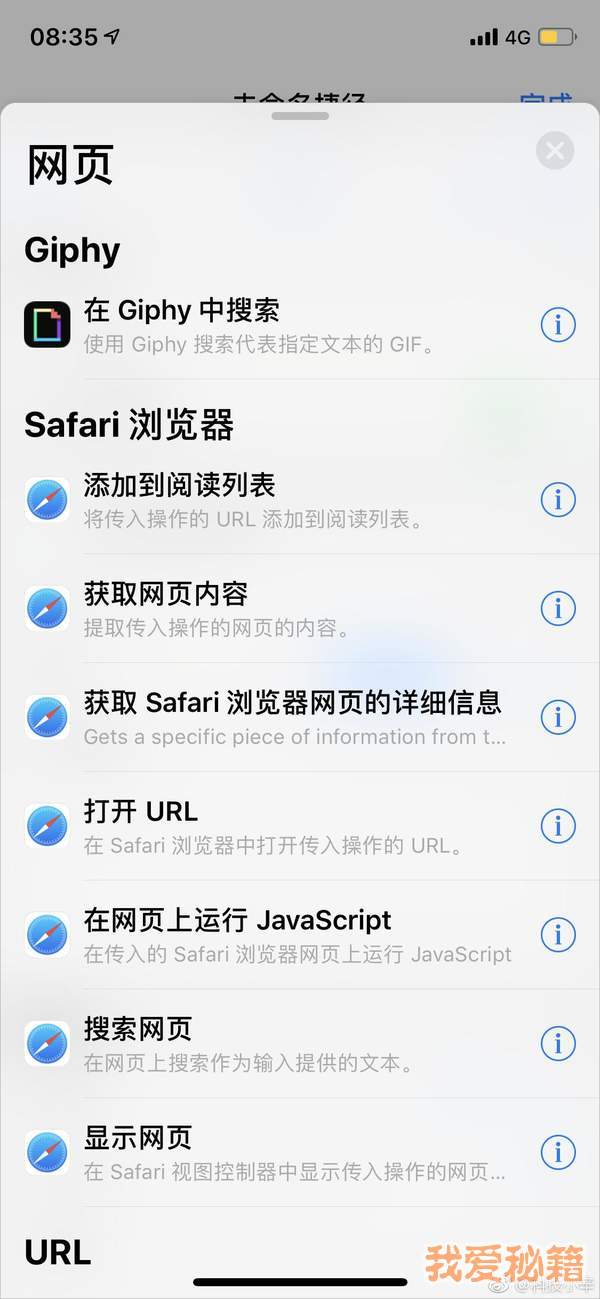The width and height of the screenshot is (600, 1299).
Task: Choose the 显示网页 action
Action: [260, 1153]
